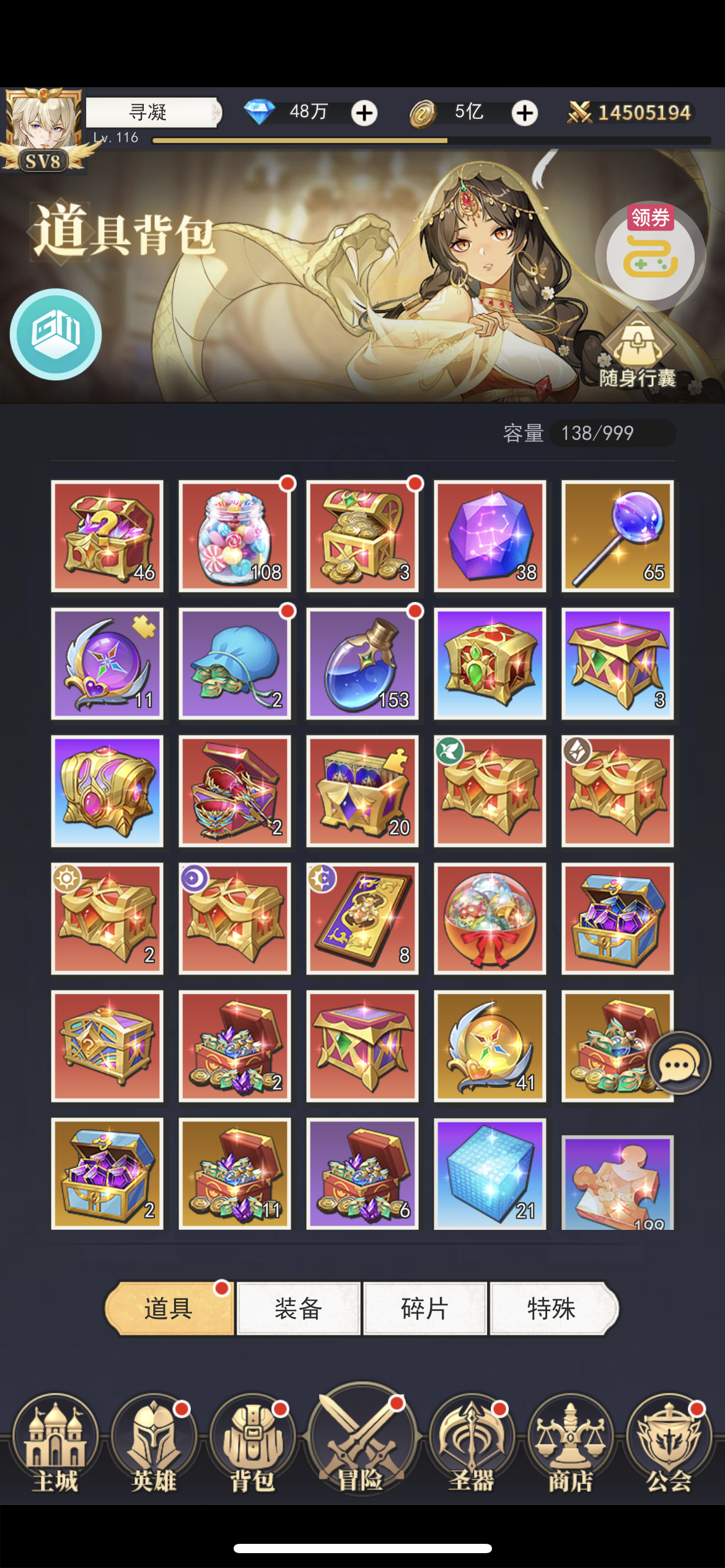Tap the plus button beside the diamond balance

(364, 113)
